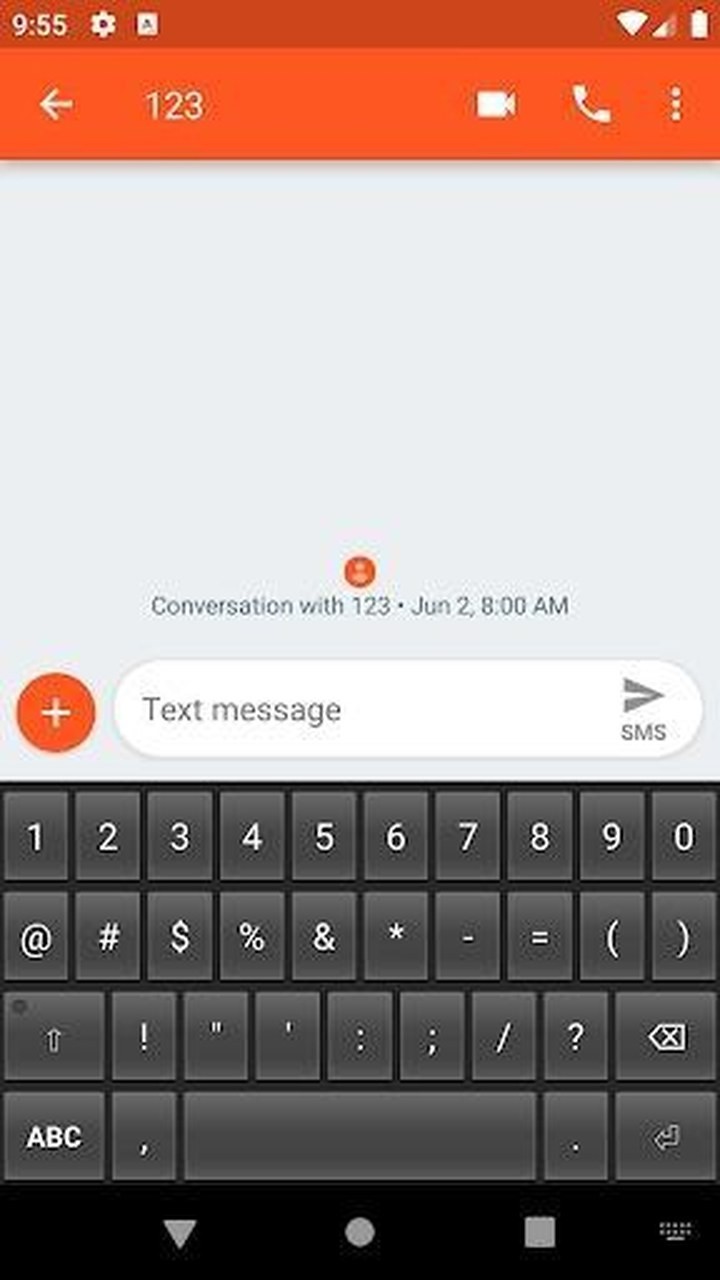Open the three-dot overflow menu
The image size is (720, 1280).
(676, 104)
